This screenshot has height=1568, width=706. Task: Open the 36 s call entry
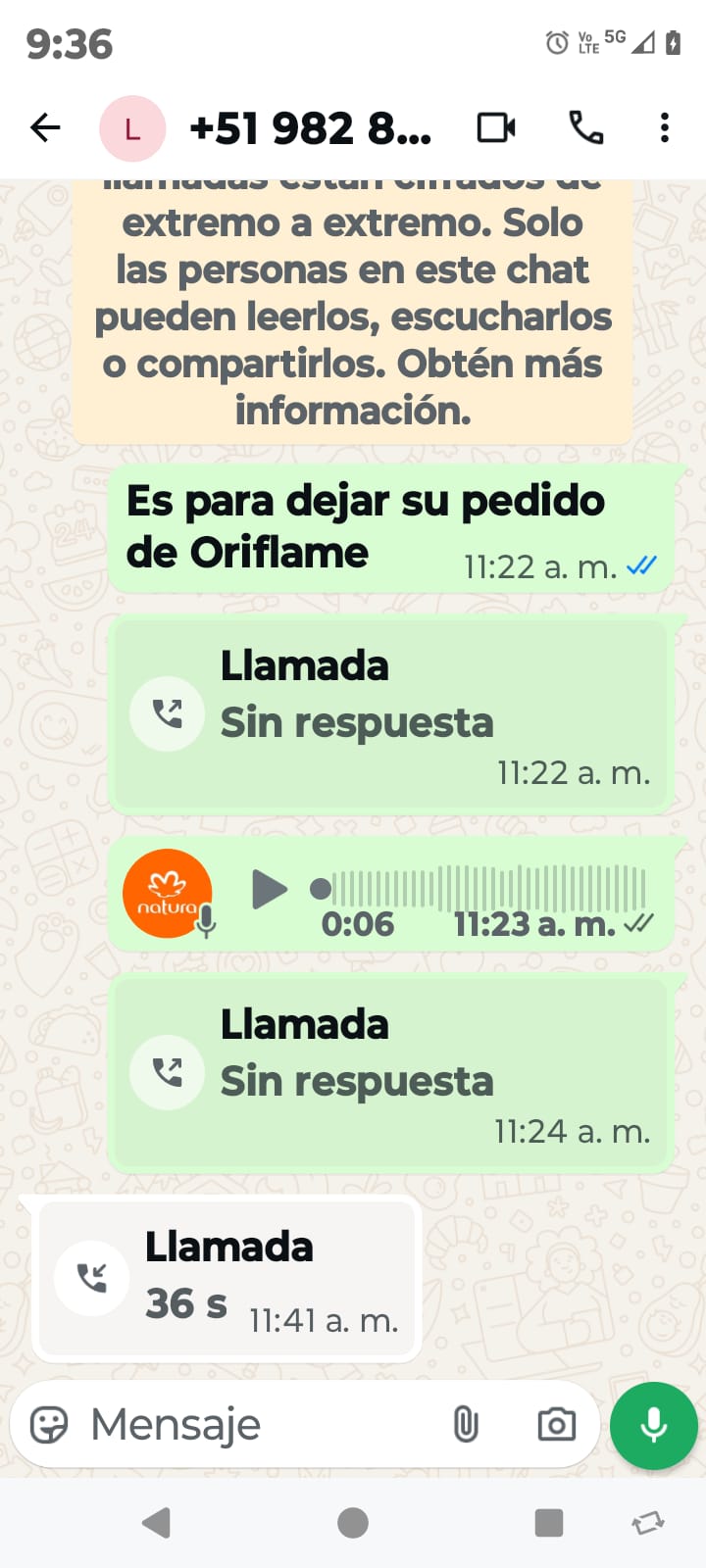coord(227,1278)
